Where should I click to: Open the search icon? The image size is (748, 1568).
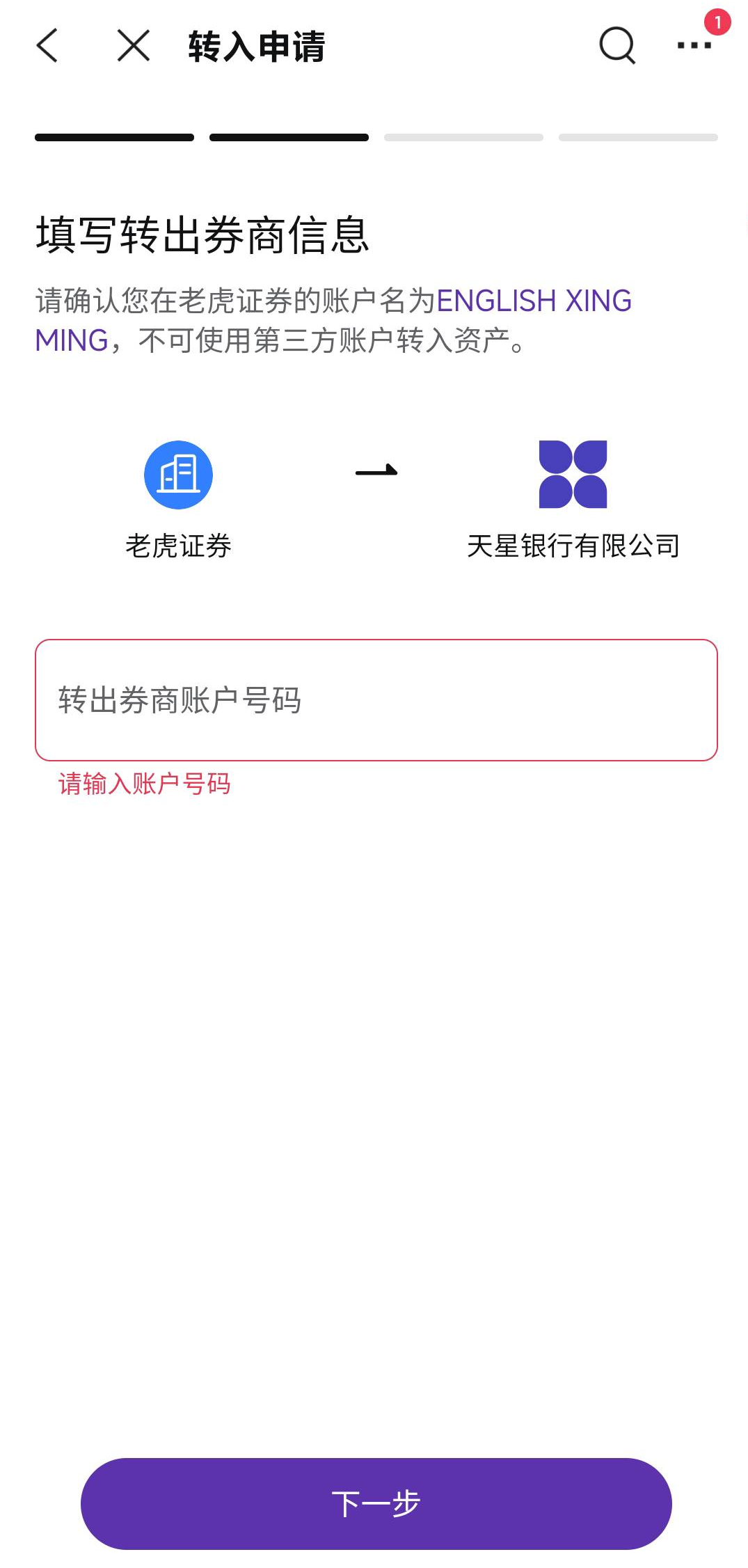(x=616, y=46)
